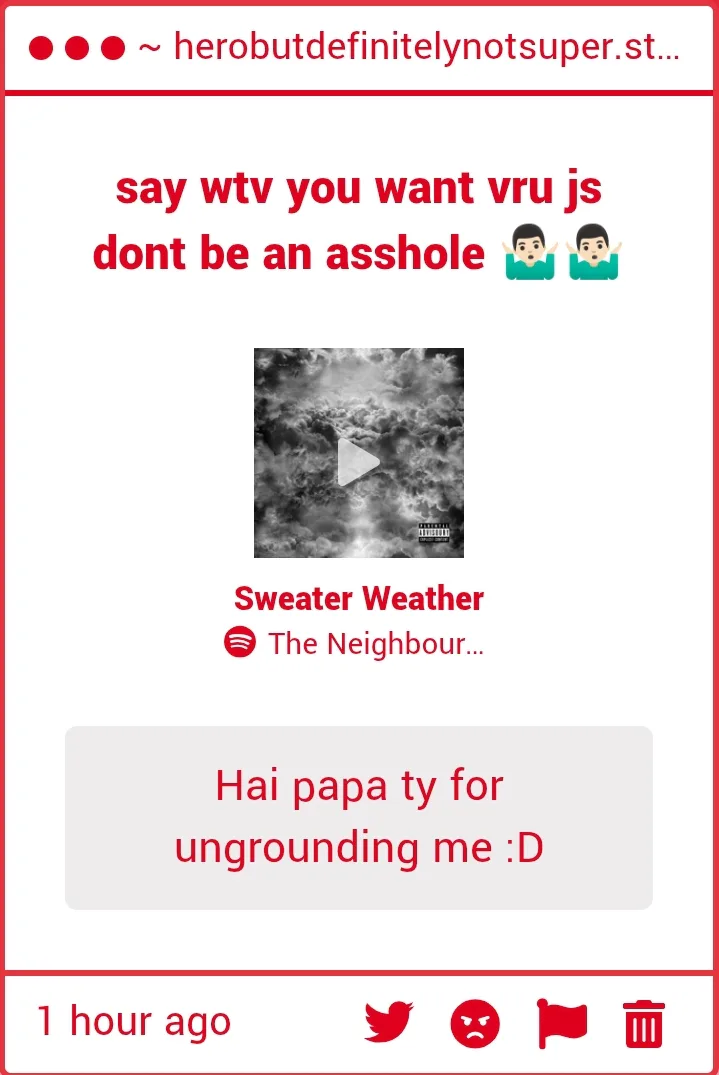Image resolution: width=719 pixels, height=1075 pixels.
Task: Share this message on Twitter
Action: (389, 1022)
